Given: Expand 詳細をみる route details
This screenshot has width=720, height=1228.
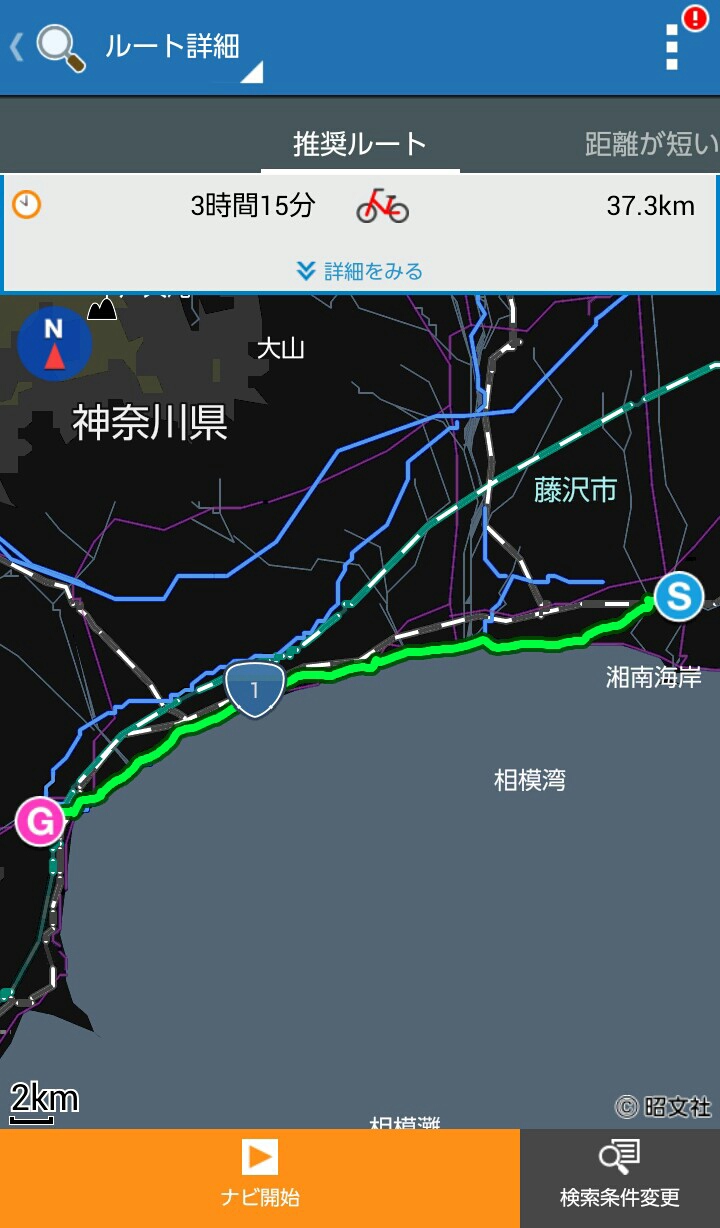Looking at the screenshot, I should [x=360, y=271].
